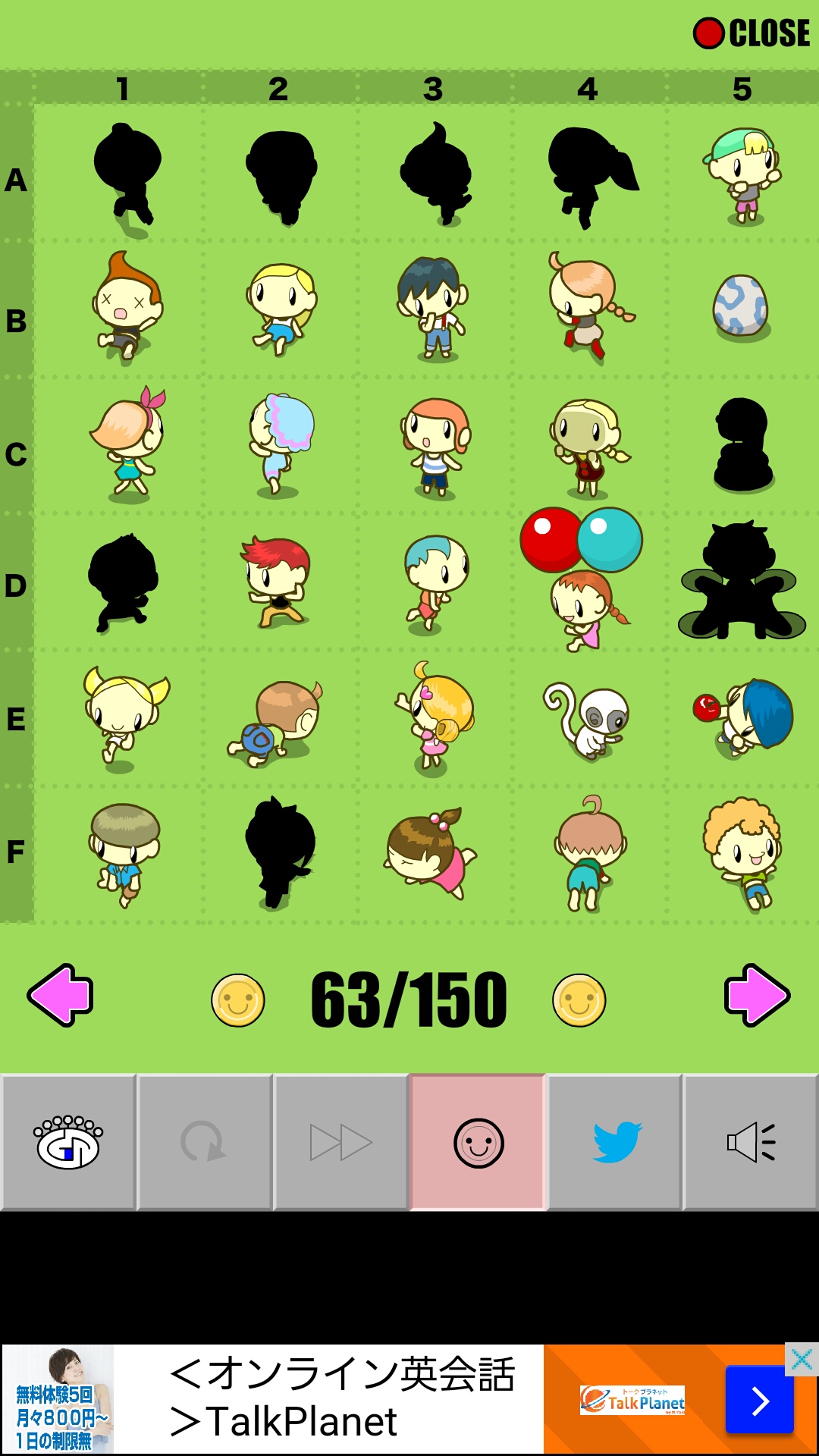Share via the Twitter bird button
The width and height of the screenshot is (819, 1456).
615,1142
